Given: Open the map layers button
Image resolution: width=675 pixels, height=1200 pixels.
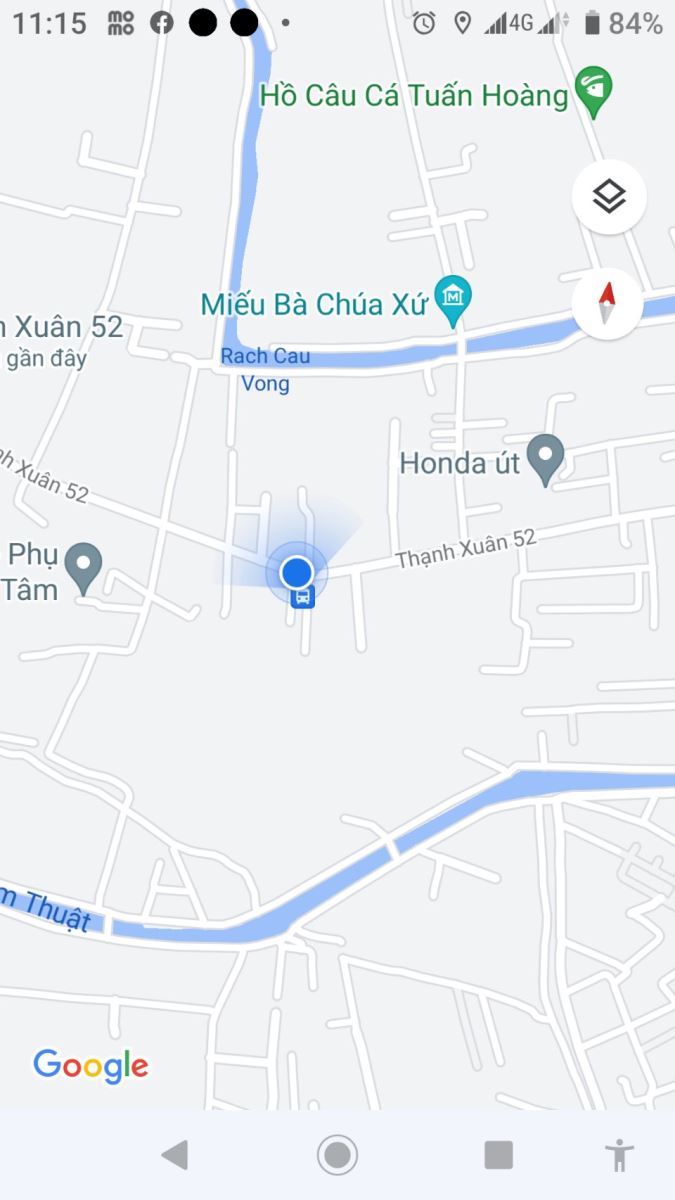Looking at the screenshot, I should [609, 197].
